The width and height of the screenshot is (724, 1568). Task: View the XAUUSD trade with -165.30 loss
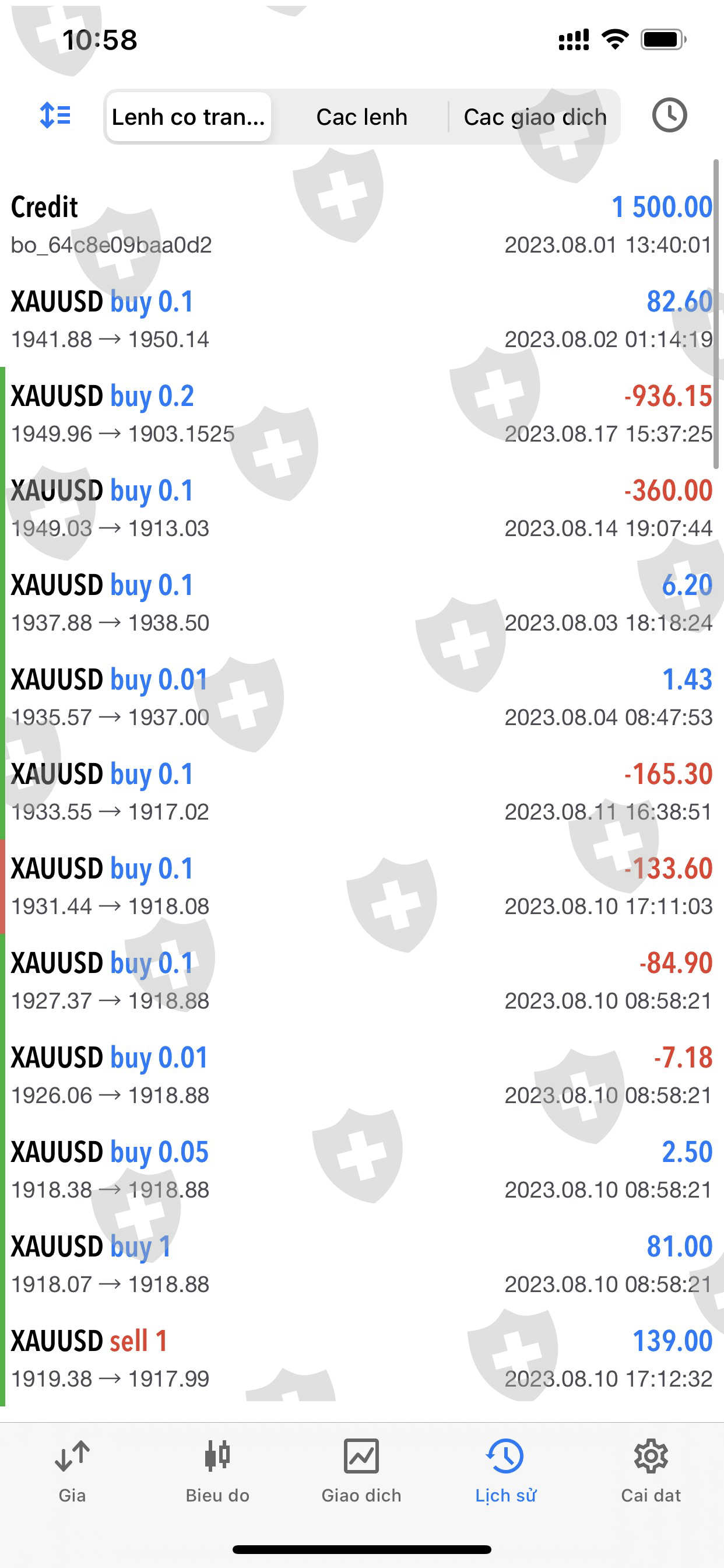[x=361, y=792]
